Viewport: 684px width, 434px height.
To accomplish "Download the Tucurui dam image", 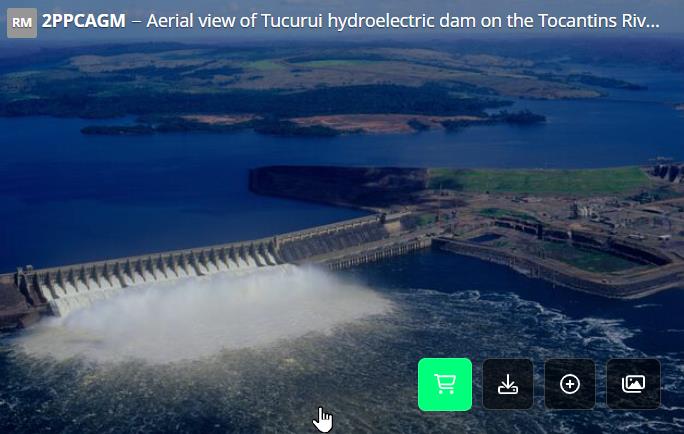I will point(507,384).
